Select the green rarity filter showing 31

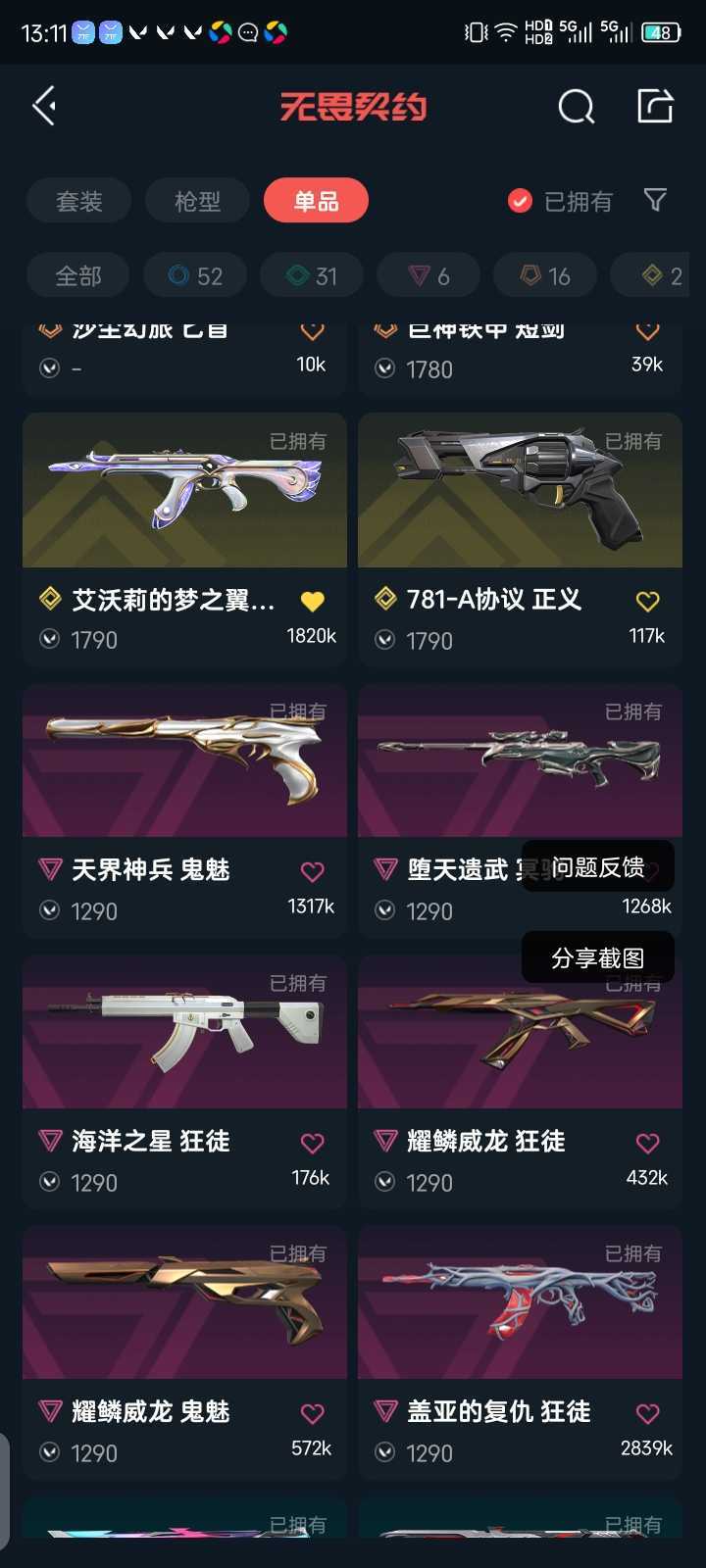tap(311, 275)
